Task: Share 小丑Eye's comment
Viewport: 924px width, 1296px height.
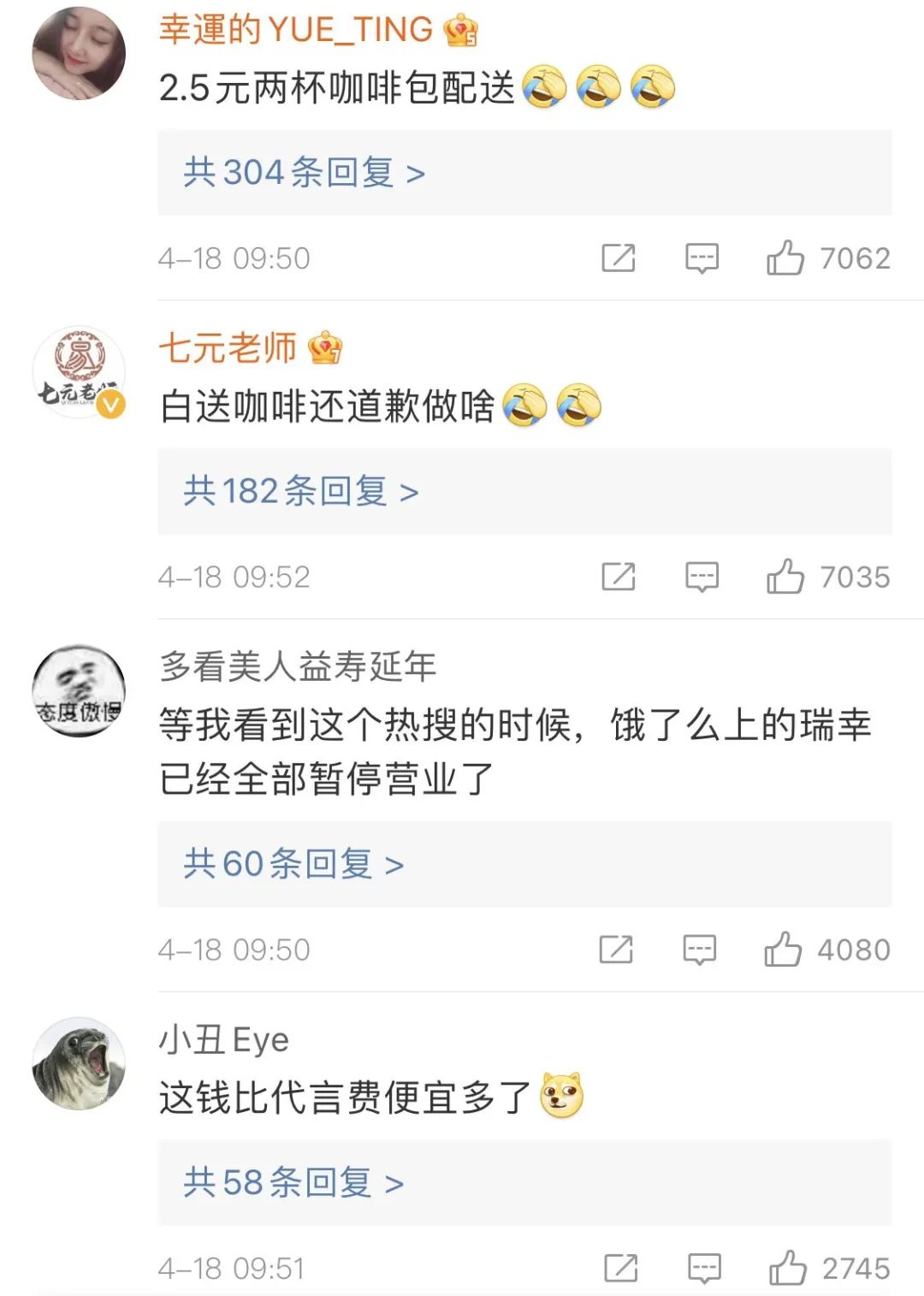Action: point(620,1268)
